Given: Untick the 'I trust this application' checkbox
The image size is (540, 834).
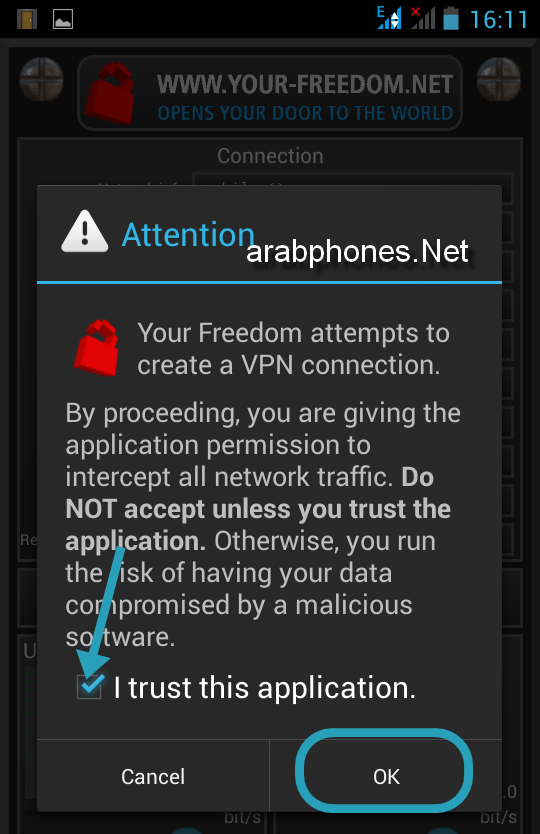Looking at the screenshot, I should [89, 687].
